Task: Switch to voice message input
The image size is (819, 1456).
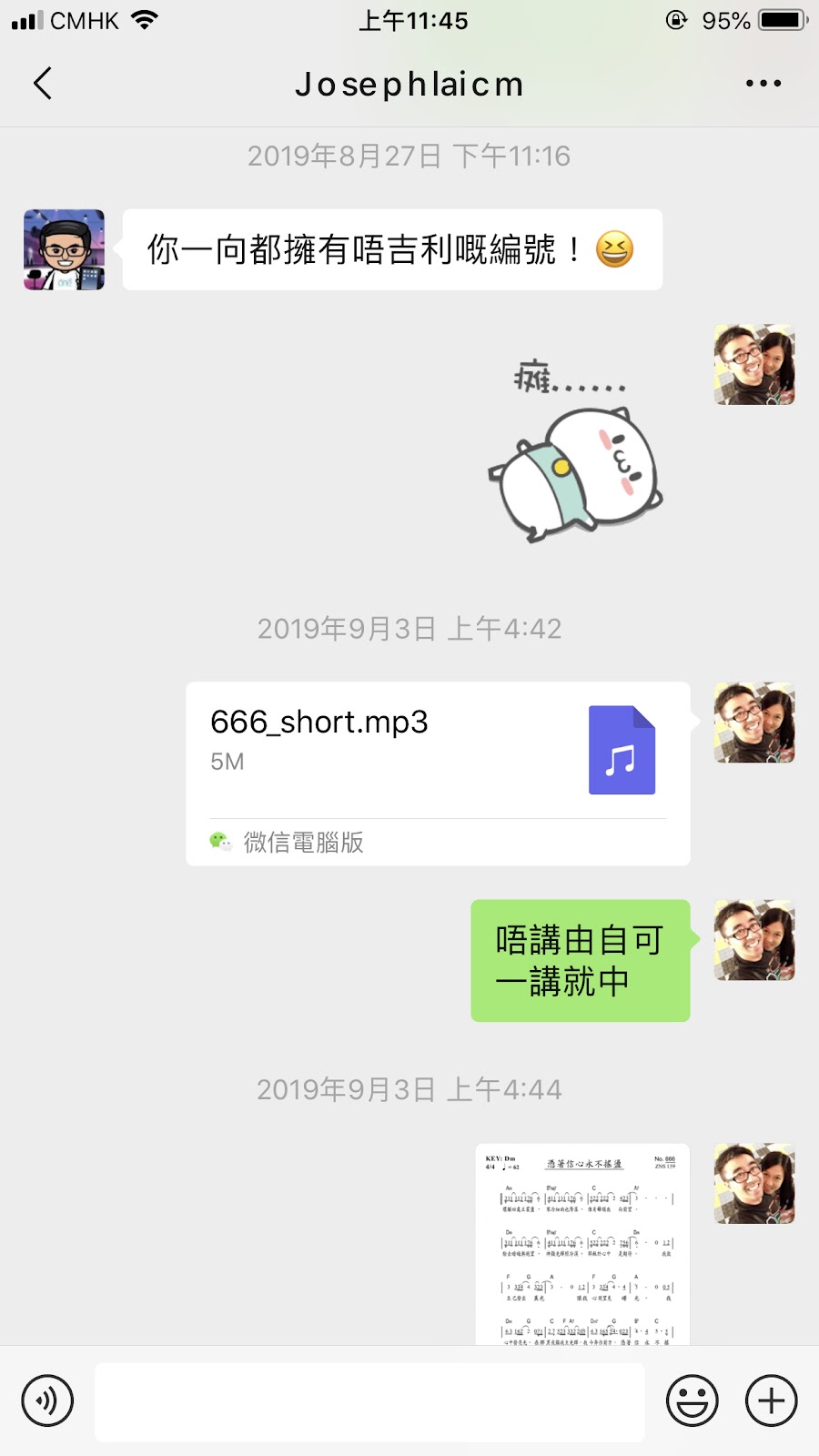Action: (47, 1400)
